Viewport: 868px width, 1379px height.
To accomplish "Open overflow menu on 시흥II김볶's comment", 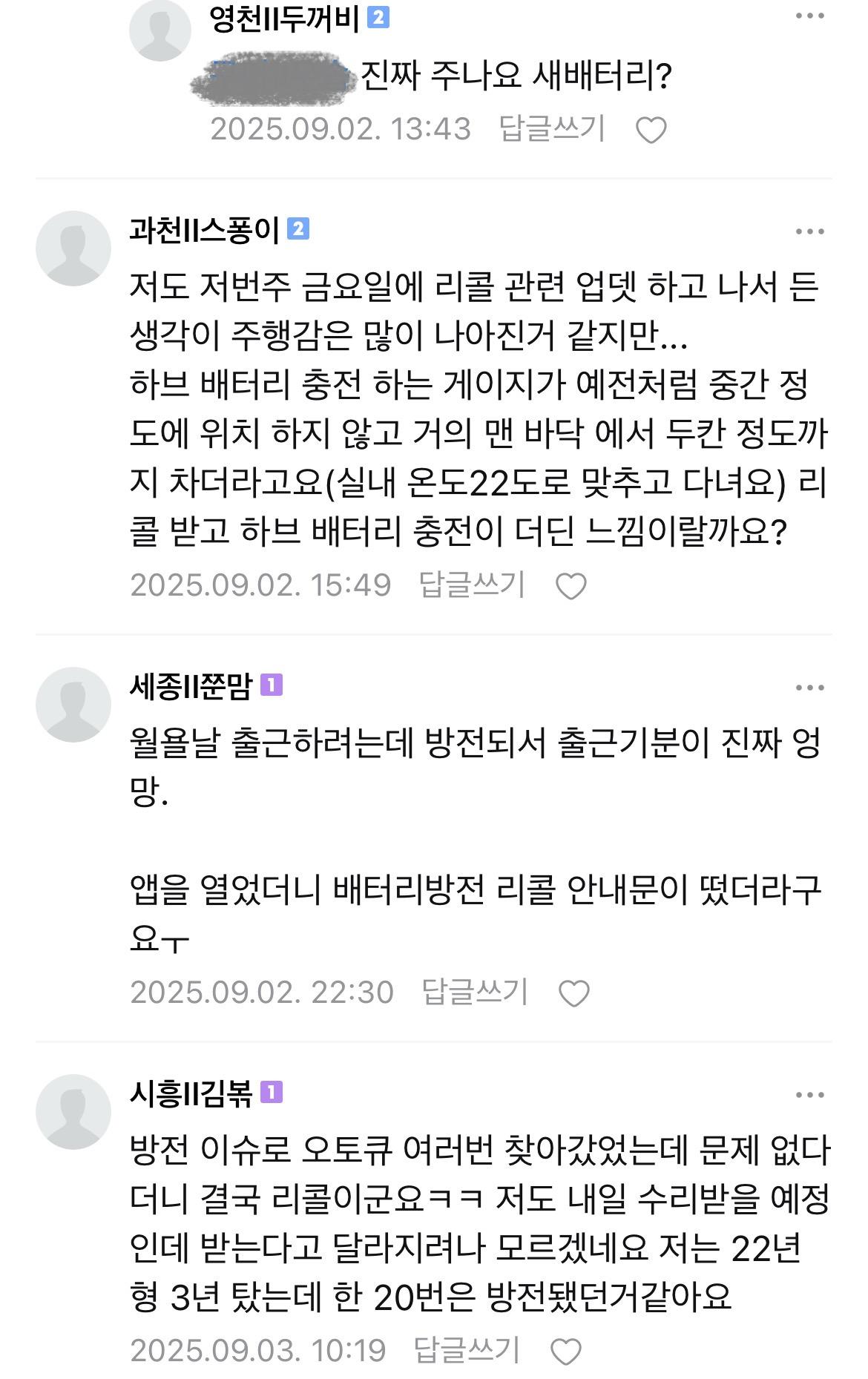I will (809, 1095).
